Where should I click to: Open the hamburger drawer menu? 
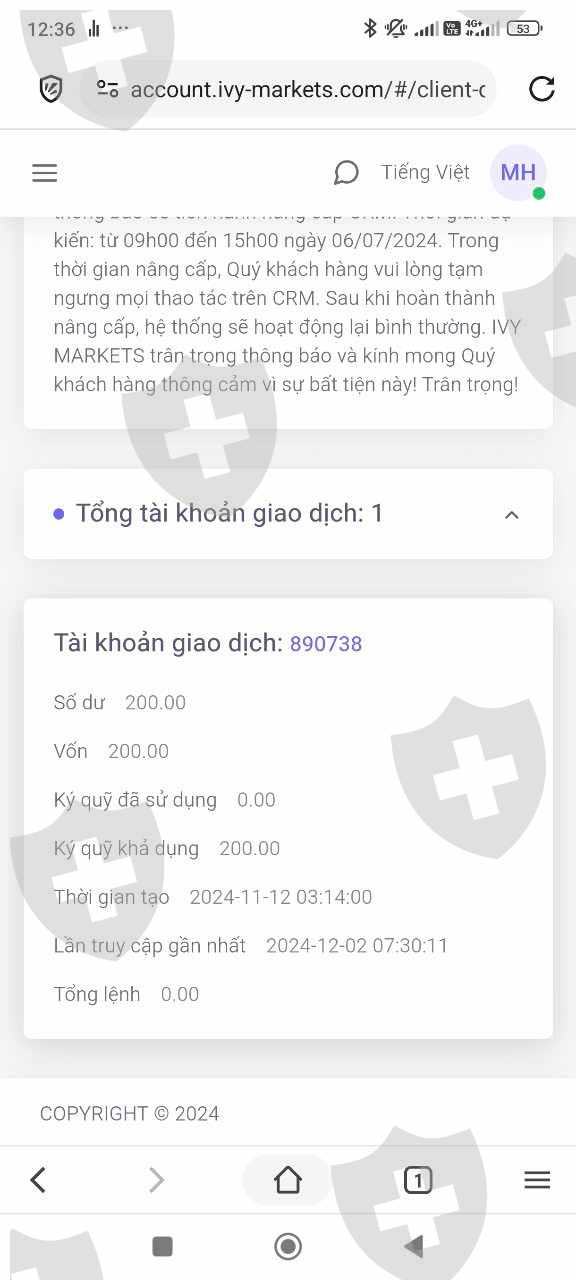[x=45, y=173]
